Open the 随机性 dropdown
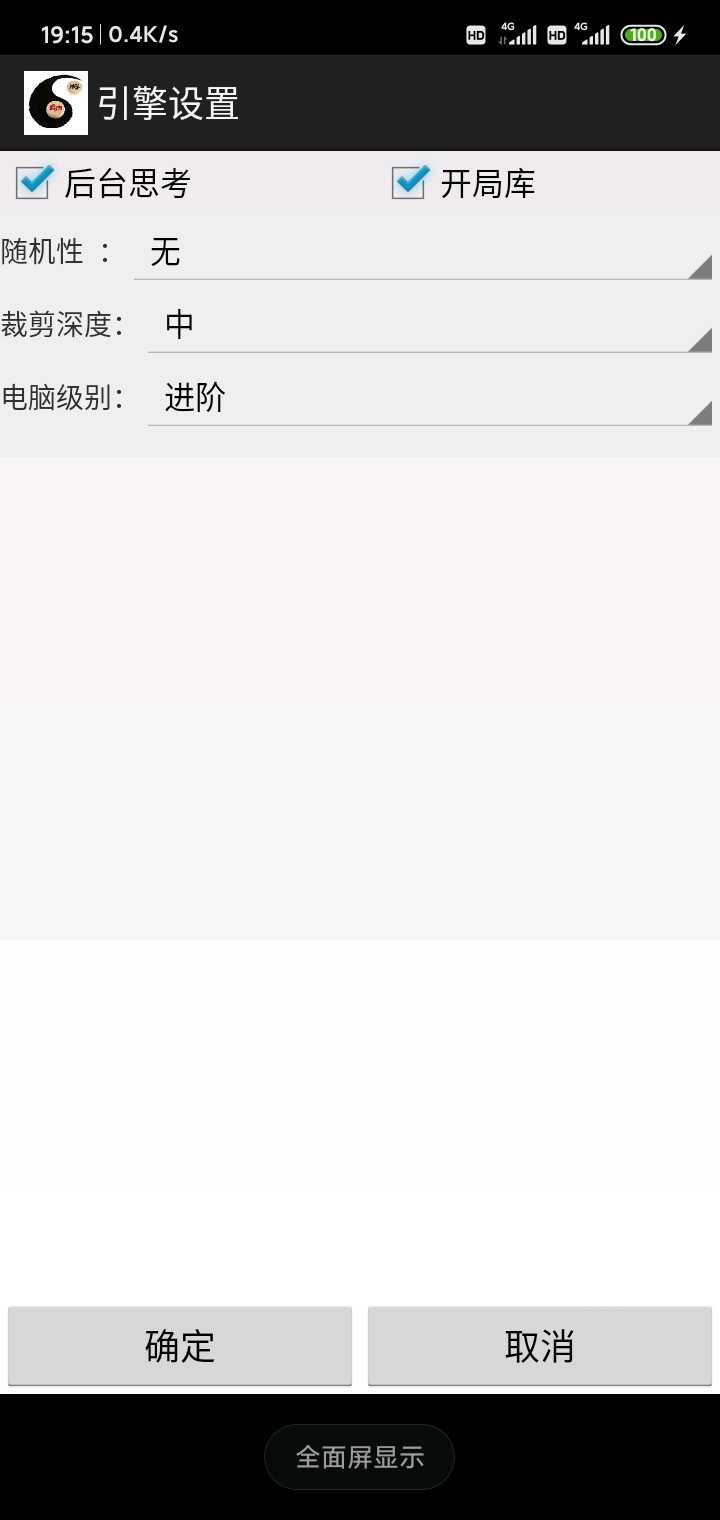This screenshot has height=1520, width=720. pyautogui.click(x=422, y=253)
